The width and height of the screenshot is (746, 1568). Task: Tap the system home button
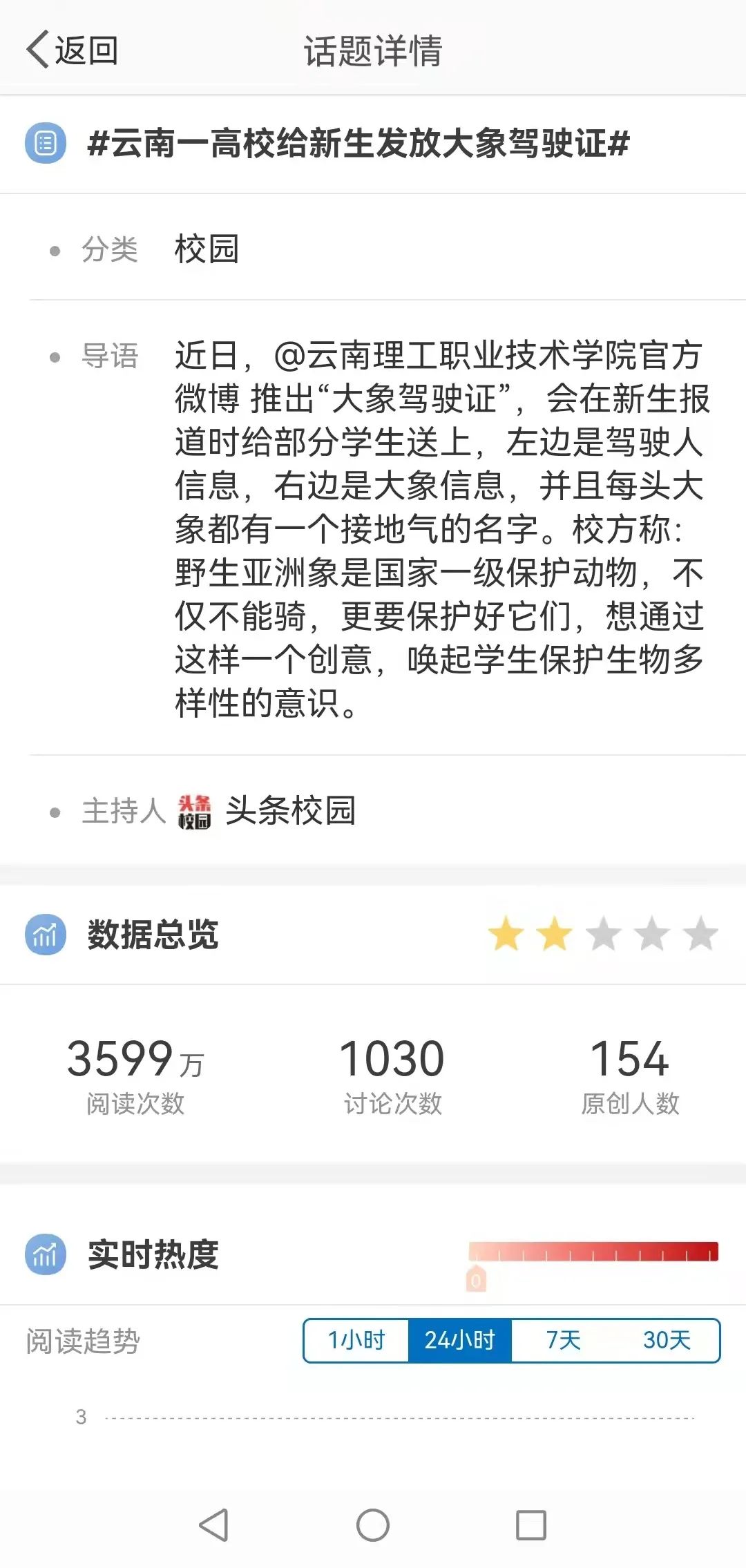click(373, 1524)
